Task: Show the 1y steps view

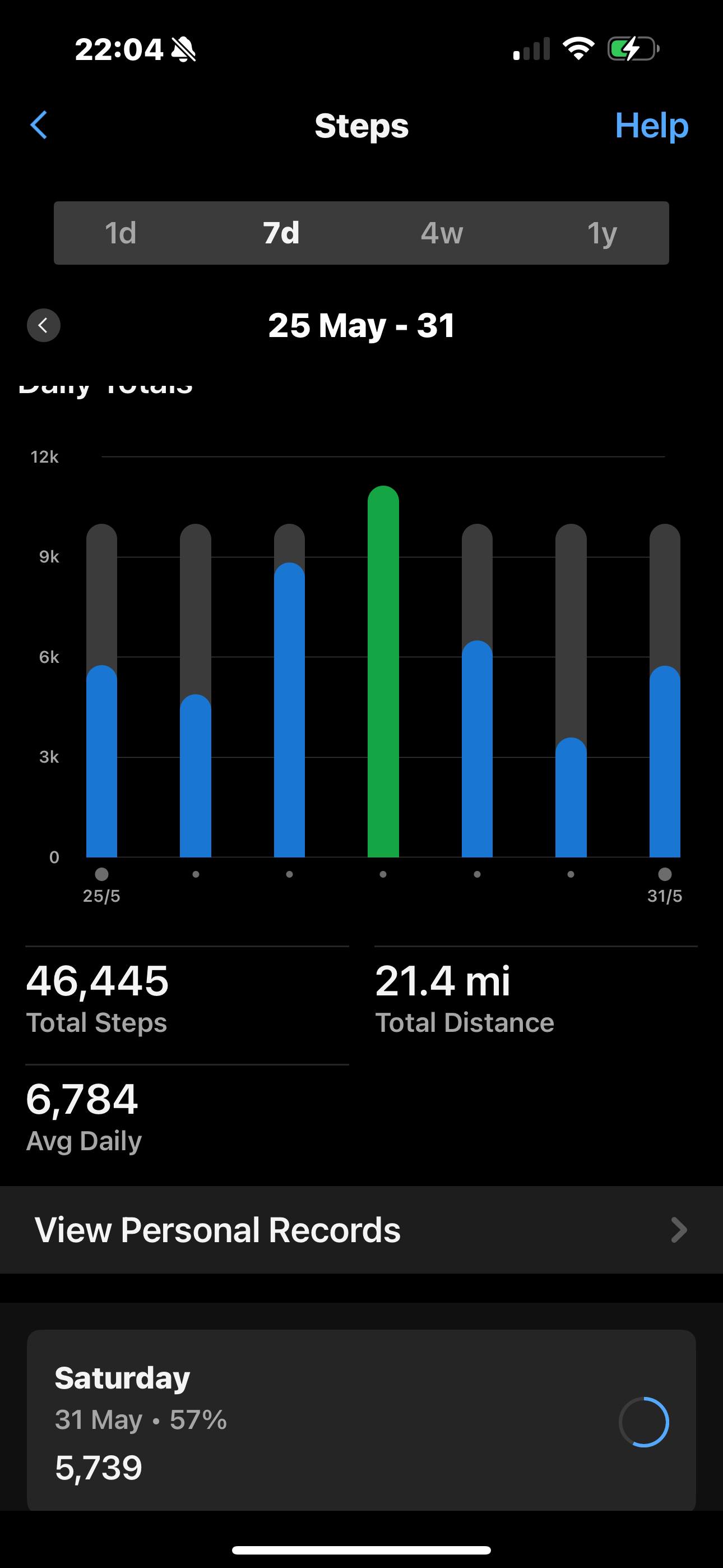Action: point(602,233)
